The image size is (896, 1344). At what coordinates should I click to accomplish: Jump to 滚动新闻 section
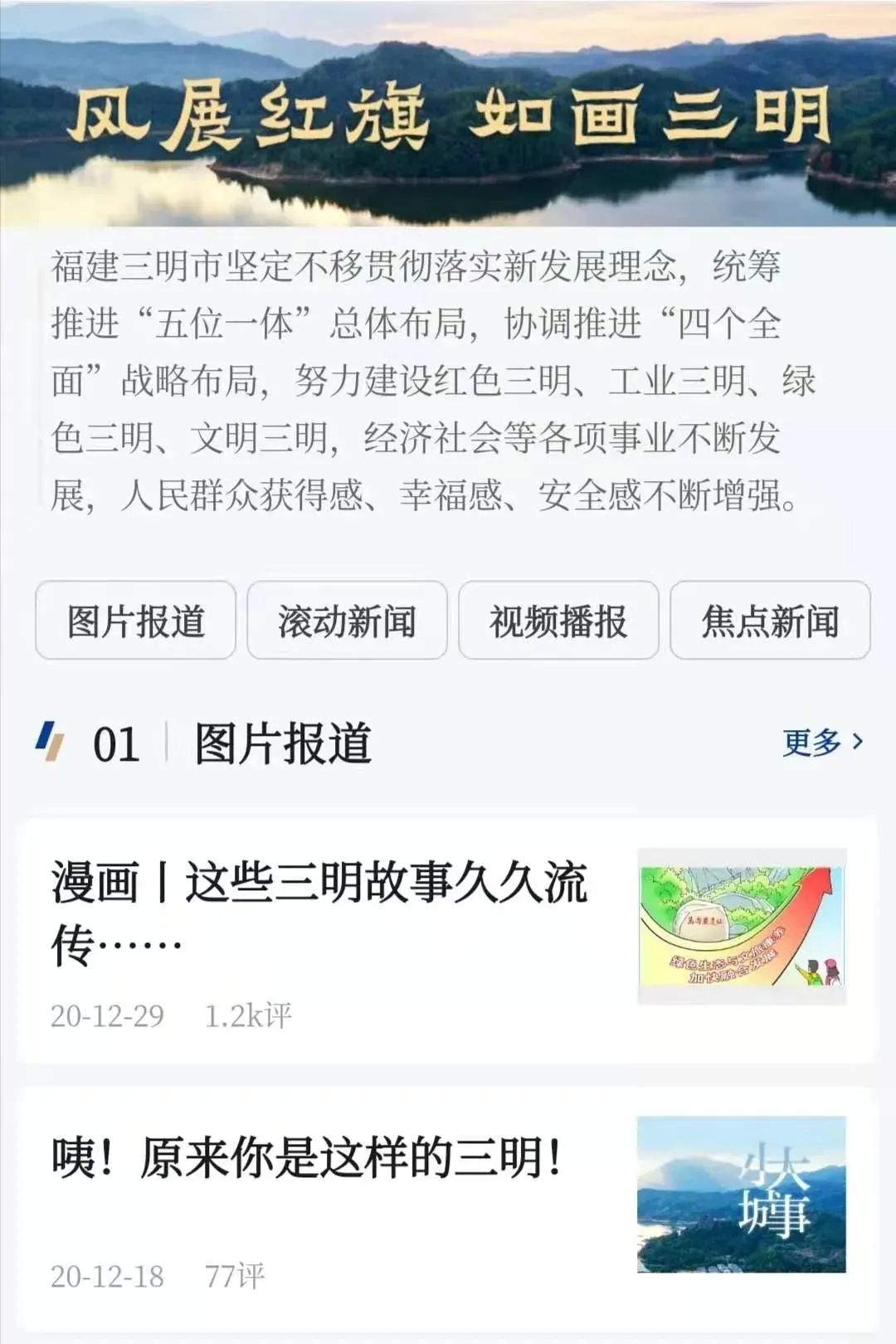[347, 621]
